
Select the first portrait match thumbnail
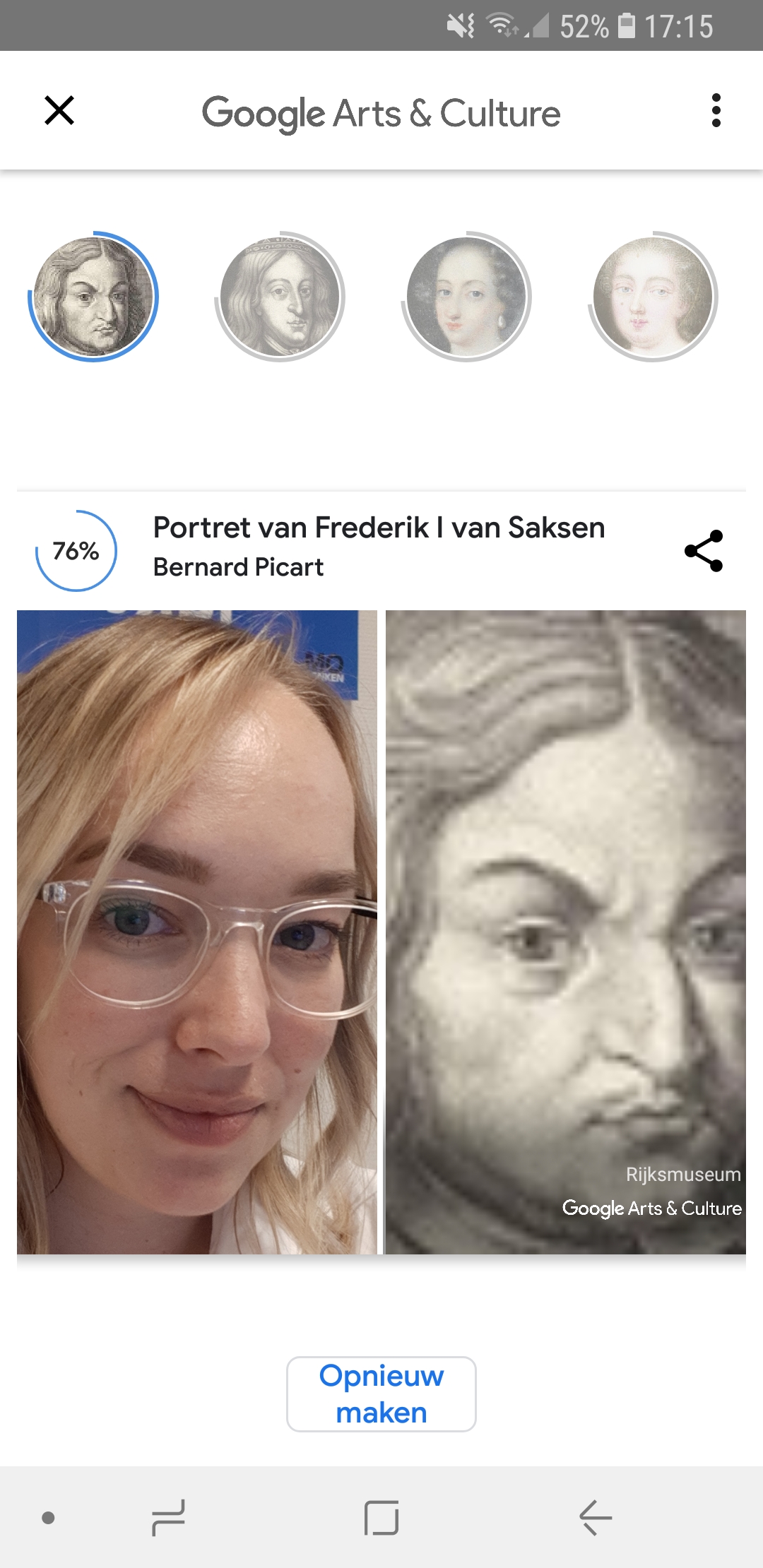click(93, 297)
